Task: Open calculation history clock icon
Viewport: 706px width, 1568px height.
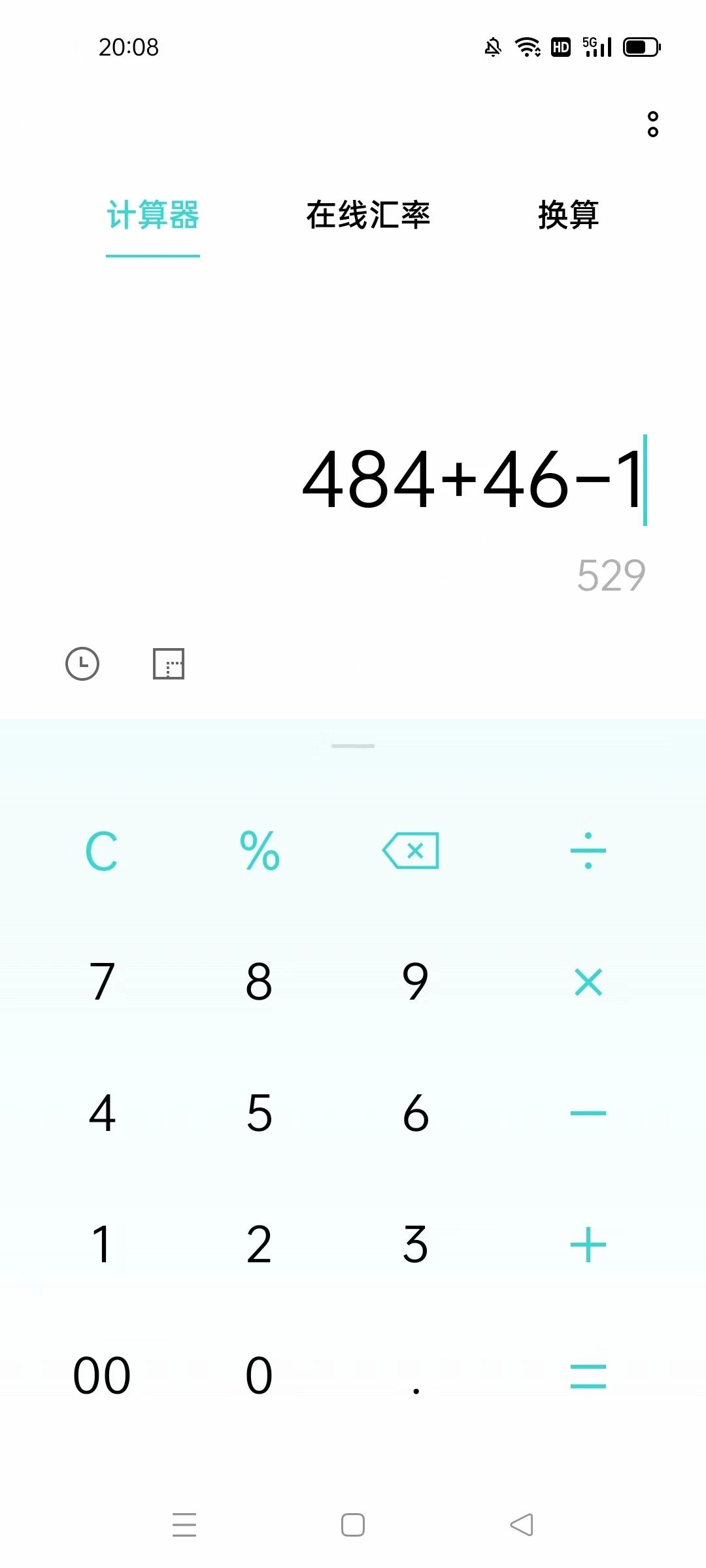Action: tap(82, 664)
